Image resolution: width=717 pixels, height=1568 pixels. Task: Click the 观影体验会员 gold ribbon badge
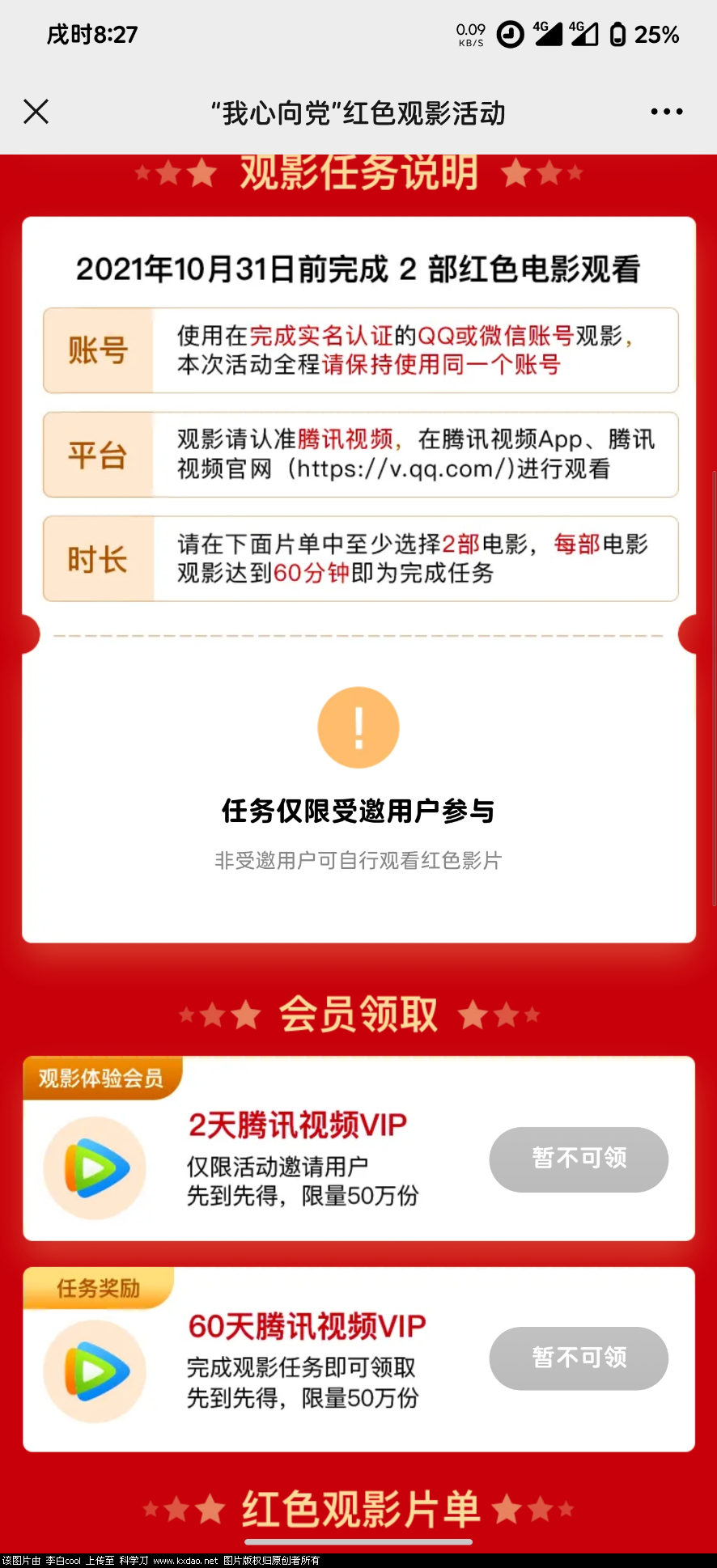102,1077
